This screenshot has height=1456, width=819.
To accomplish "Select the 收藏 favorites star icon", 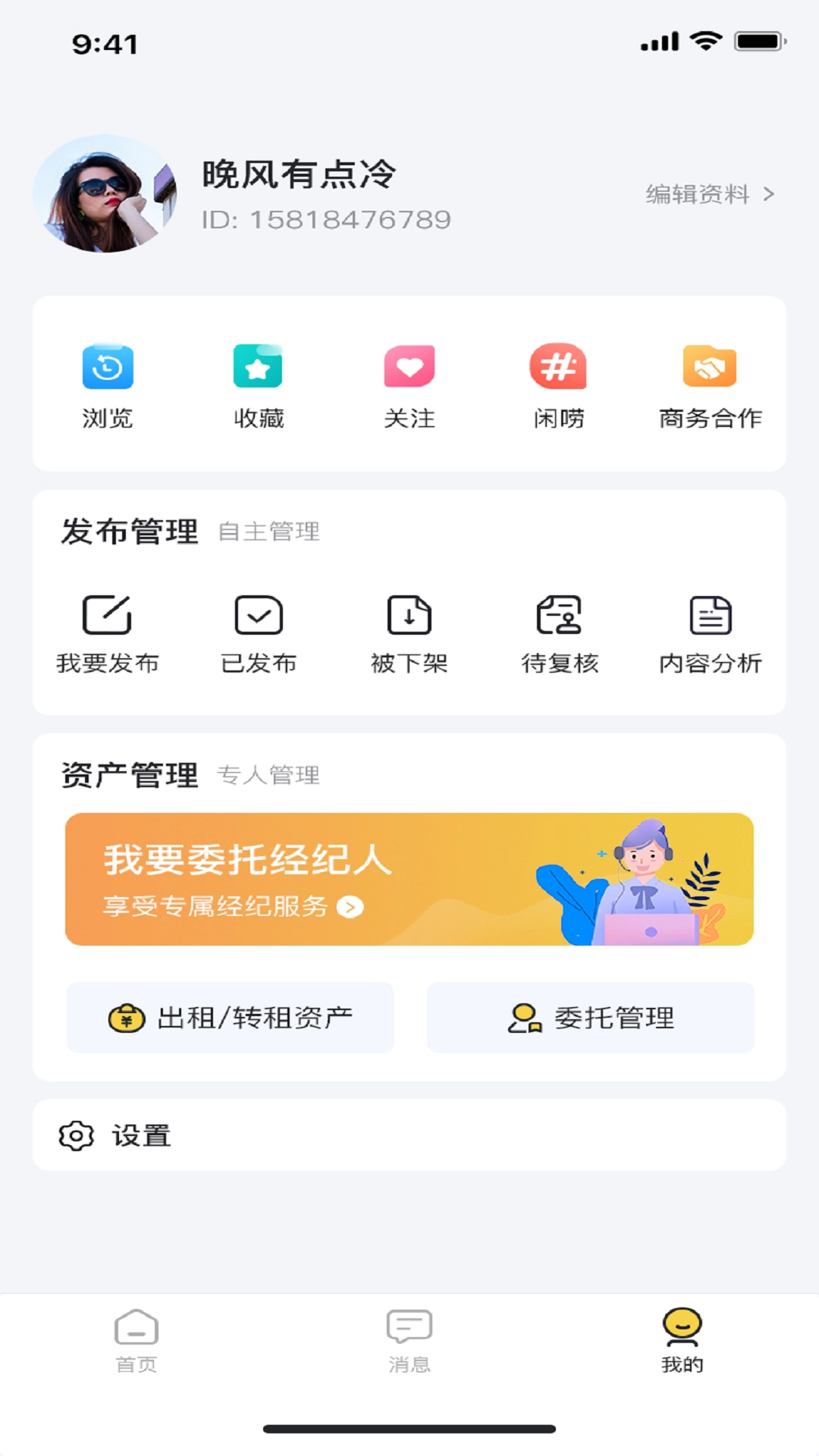I will [x=258, y=368].
